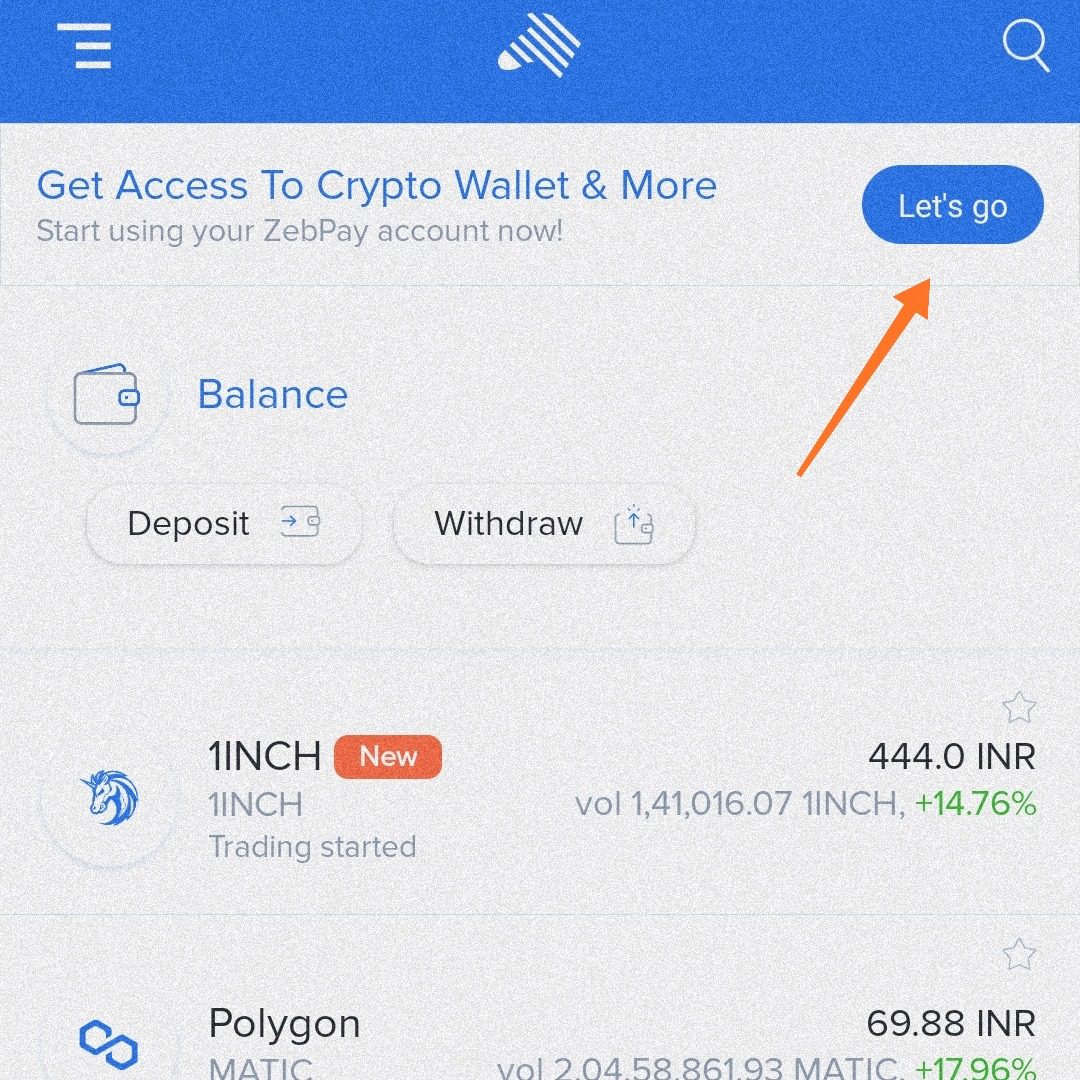Screen dimensions: 1080x1080
Task: Open the hamburger drawer menu
Action: click(85, 46)
